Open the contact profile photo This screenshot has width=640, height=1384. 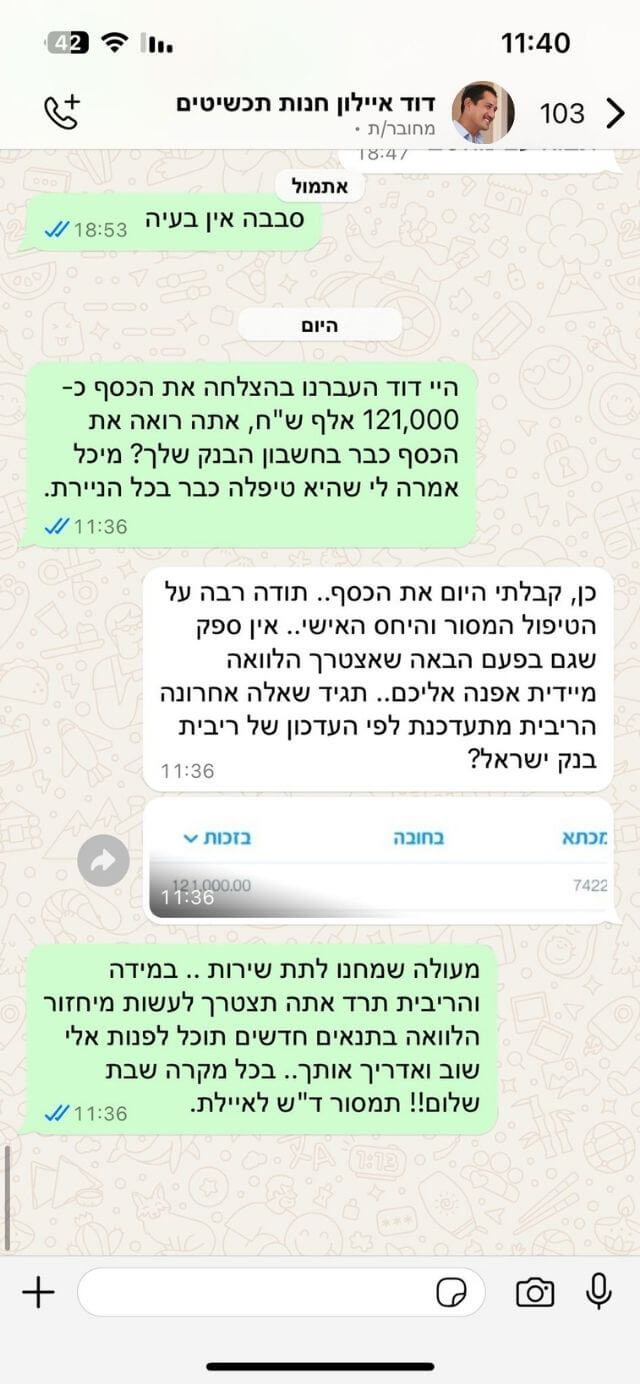point(483,112)
